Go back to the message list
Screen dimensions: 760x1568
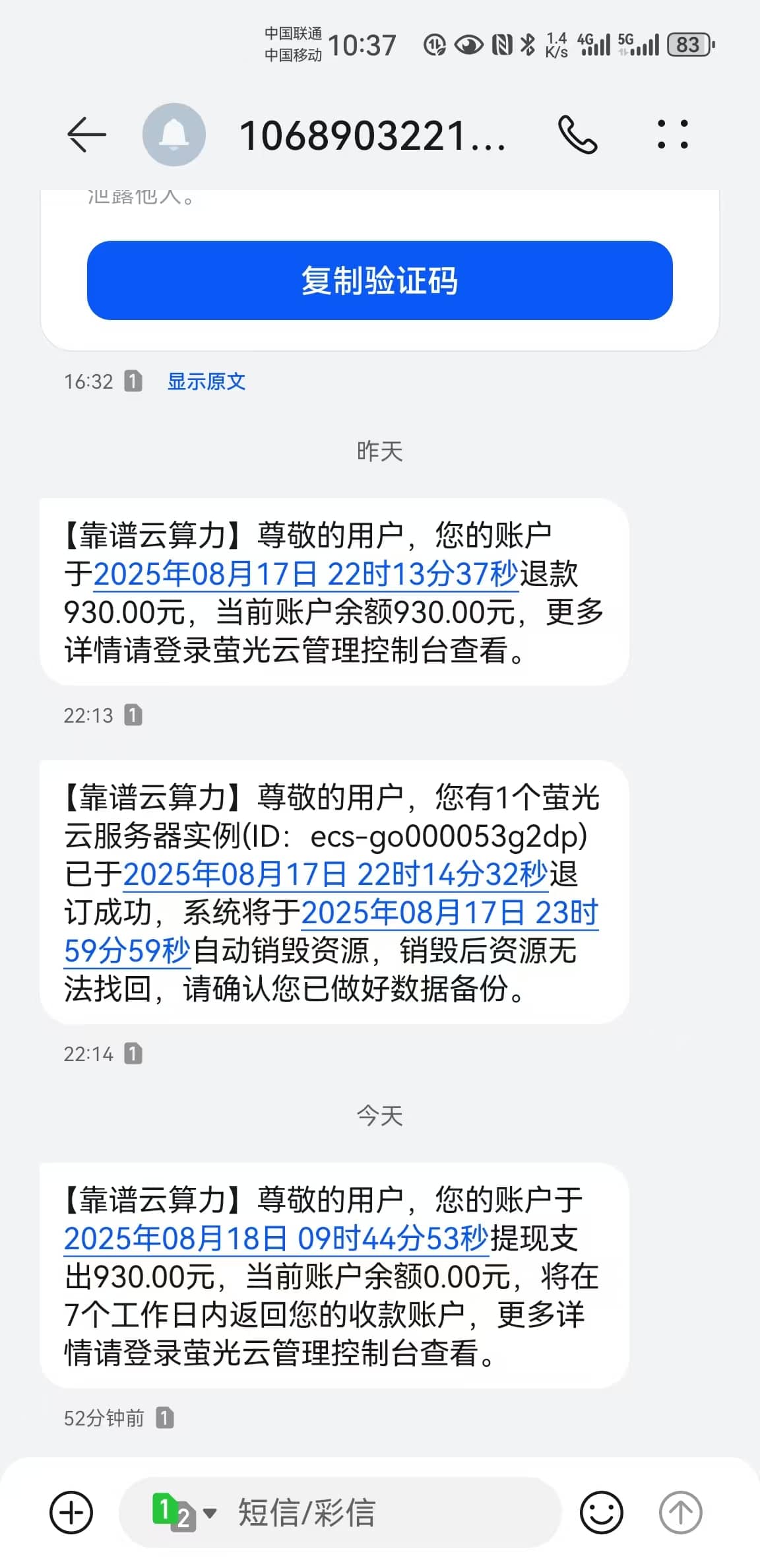coord(86,135)
